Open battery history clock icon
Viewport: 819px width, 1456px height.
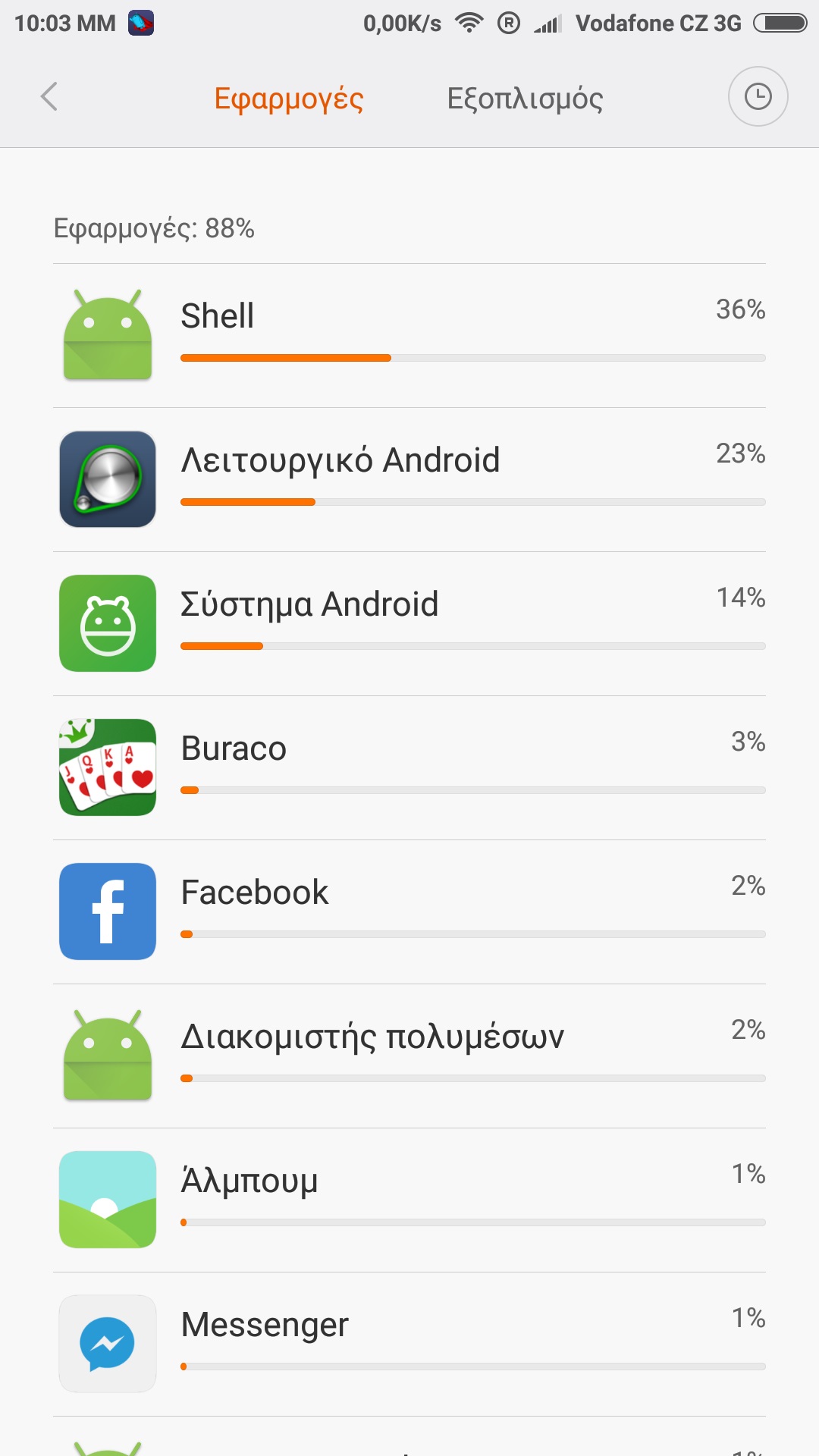pos(758,97)
